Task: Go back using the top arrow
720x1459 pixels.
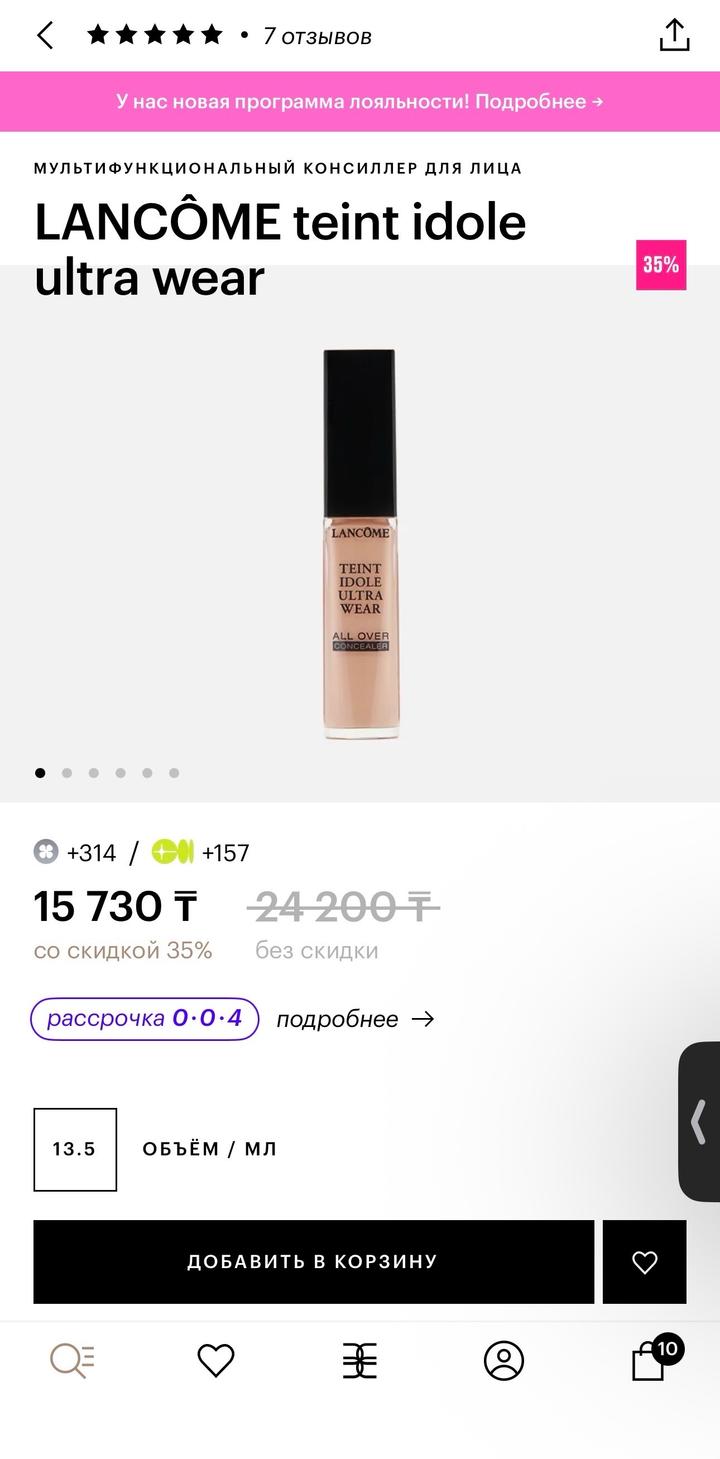Action: tap(45, 36)
